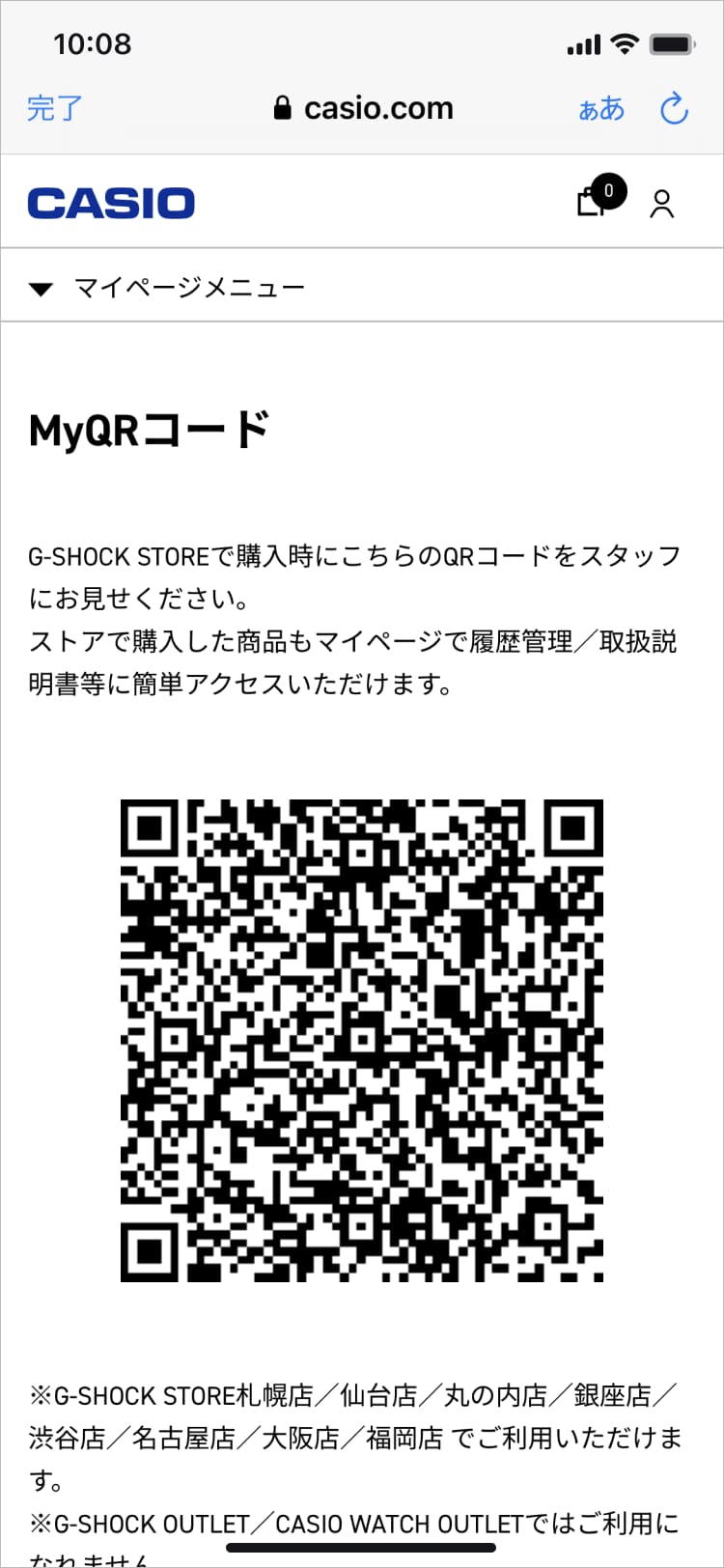Screen dimensions: 724x1568
Task: Tap 完了 to close the browser view
Action: (x=55, y=108)
